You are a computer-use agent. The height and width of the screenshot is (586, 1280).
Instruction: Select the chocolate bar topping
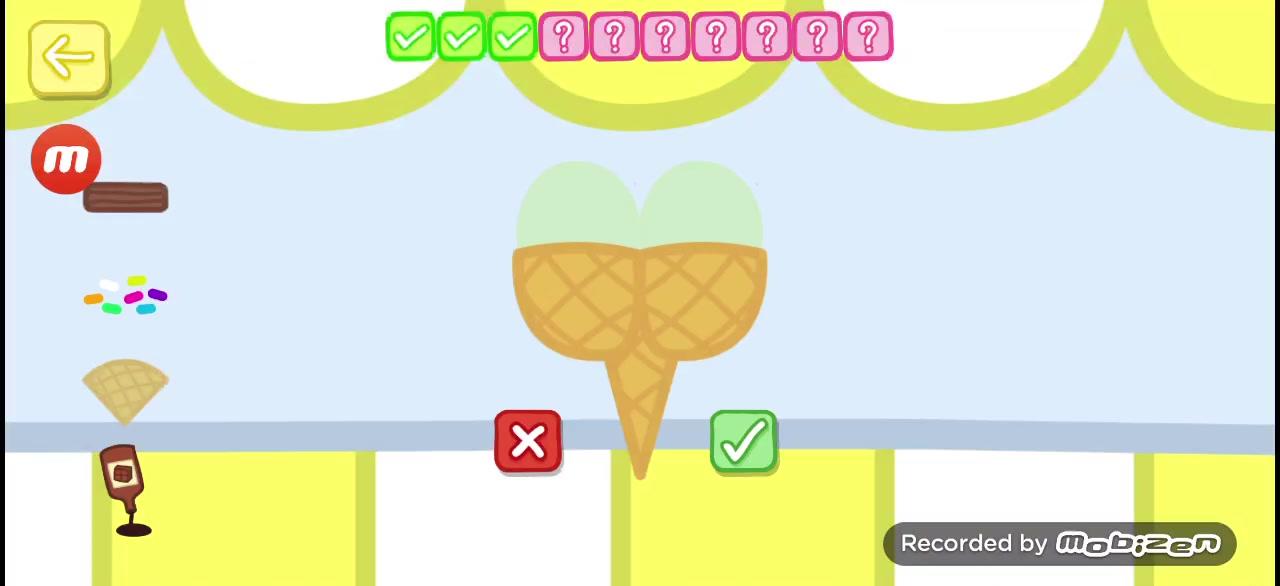click(126, 198)
